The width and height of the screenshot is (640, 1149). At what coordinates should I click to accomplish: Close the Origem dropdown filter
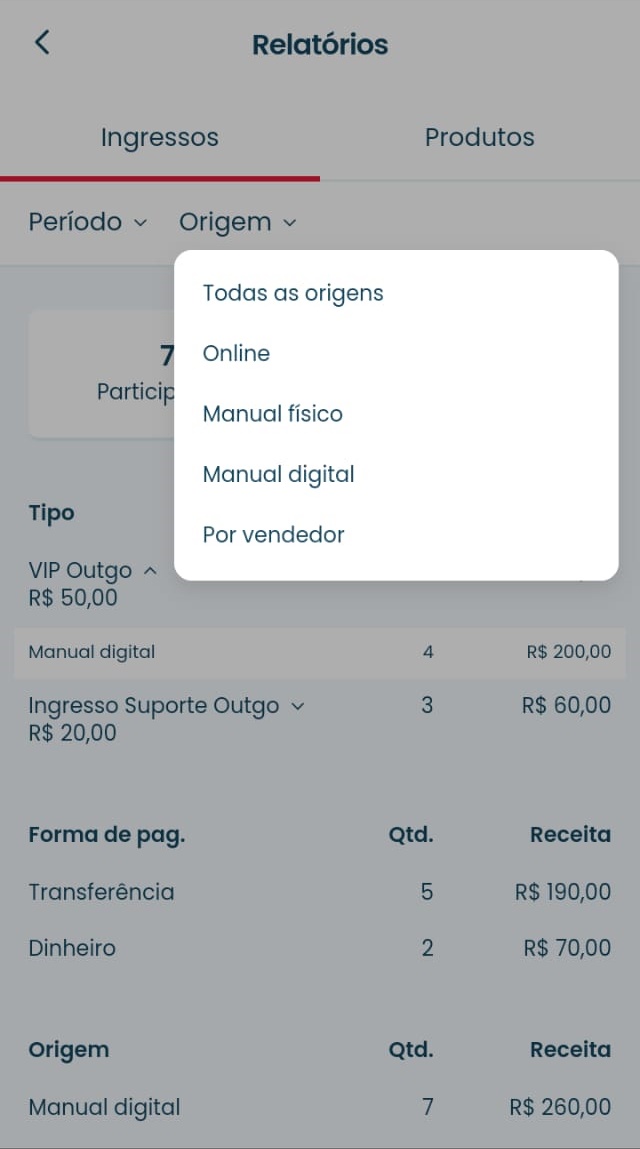[238, 221]
